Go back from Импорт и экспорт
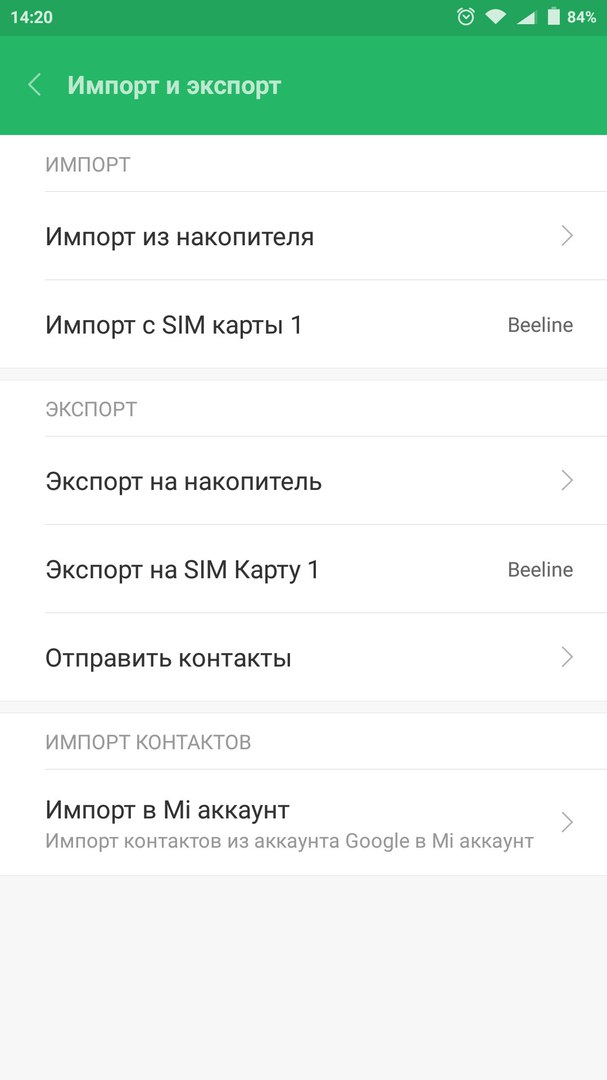 [34, 85]
